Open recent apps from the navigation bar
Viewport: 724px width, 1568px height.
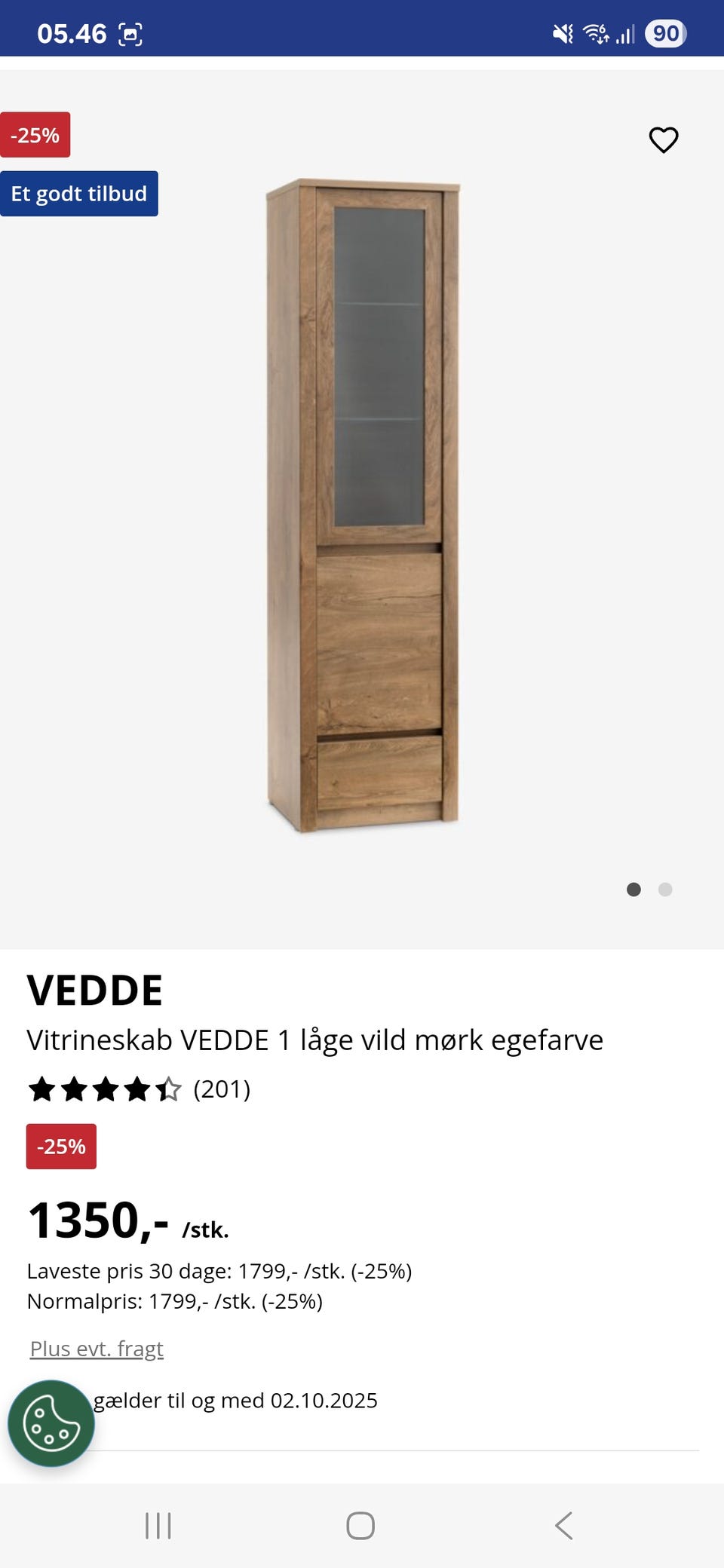click(x=157, y=1526)
